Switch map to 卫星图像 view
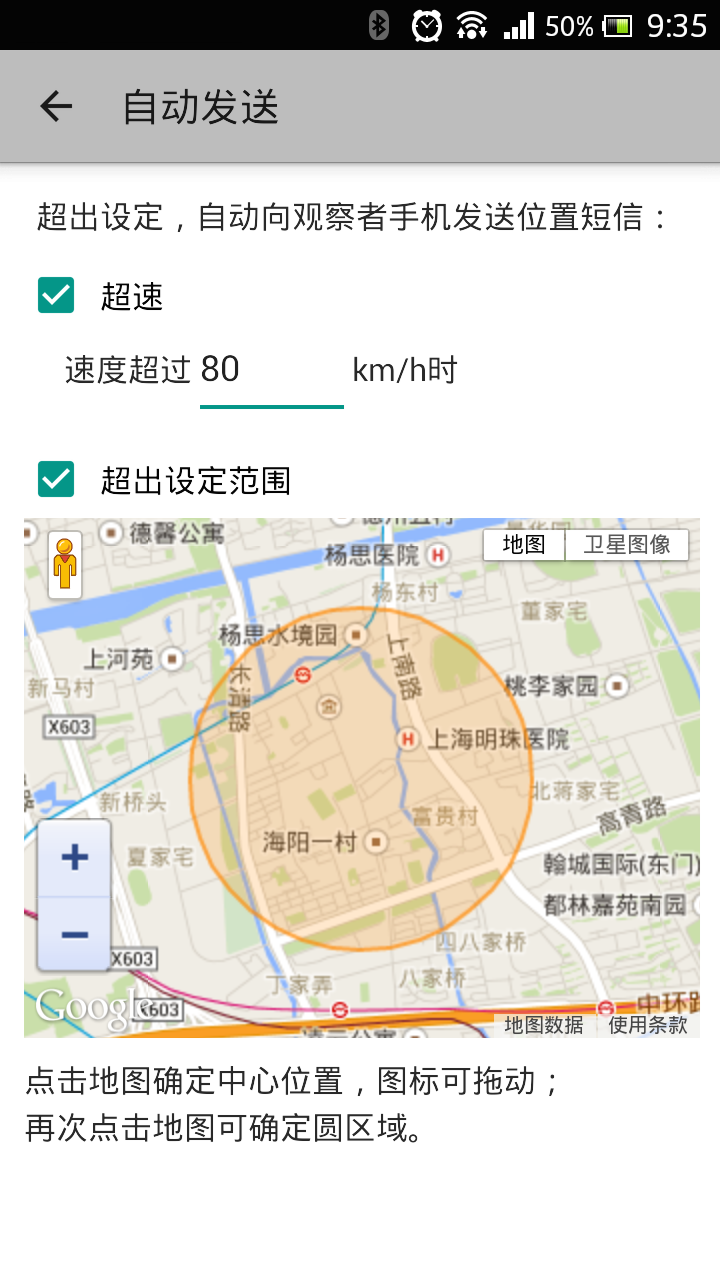Viewport: 720px width, 1280px height. [x=627, y=545]
